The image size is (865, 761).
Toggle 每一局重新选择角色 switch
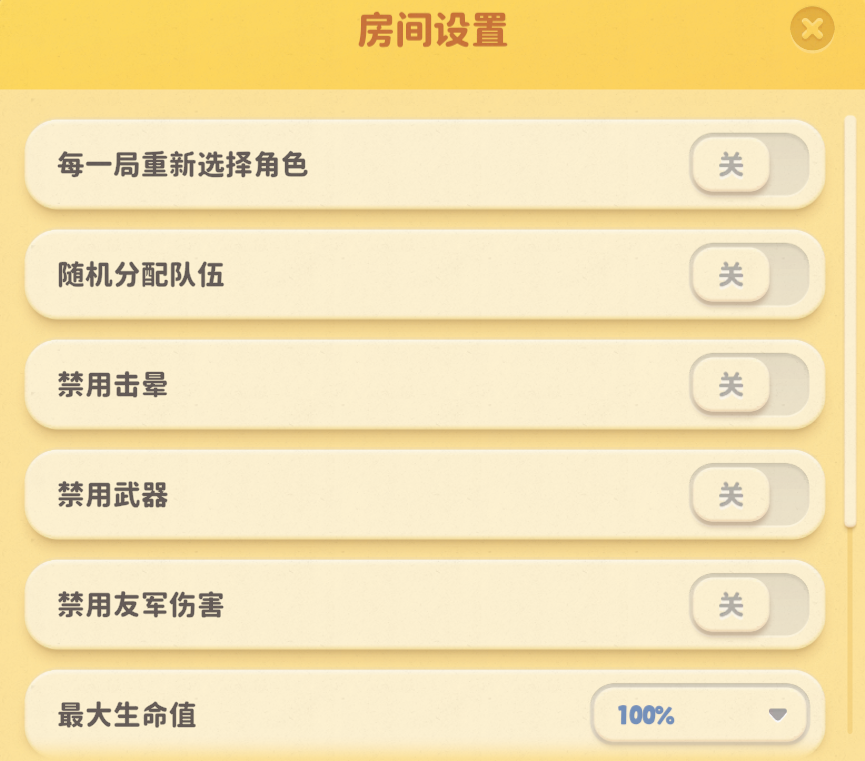(x=749, y=165)
